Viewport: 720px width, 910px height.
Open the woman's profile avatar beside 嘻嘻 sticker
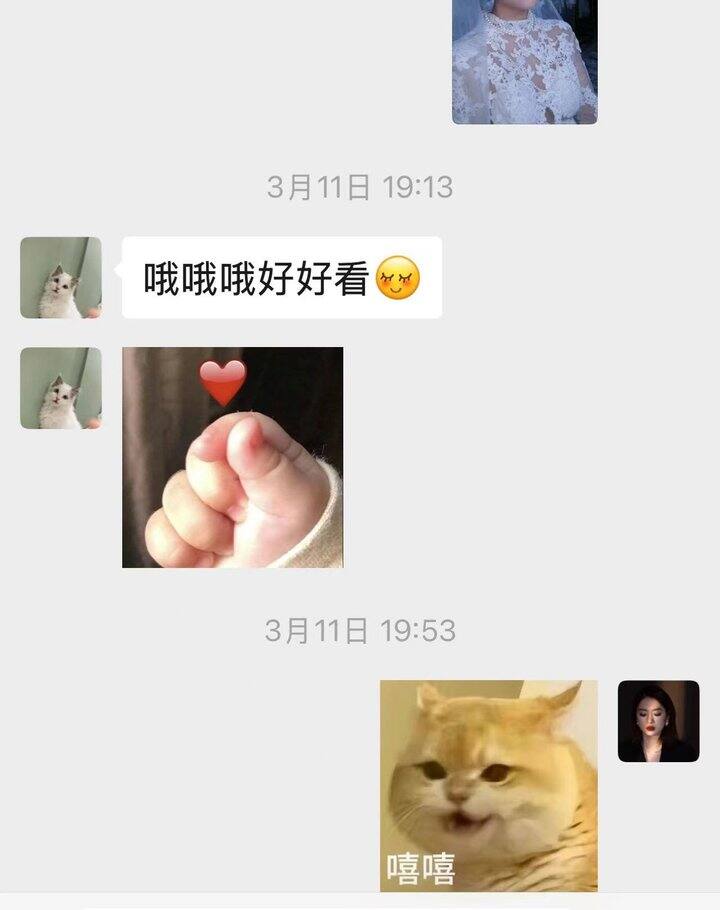[x=658, y=721]
